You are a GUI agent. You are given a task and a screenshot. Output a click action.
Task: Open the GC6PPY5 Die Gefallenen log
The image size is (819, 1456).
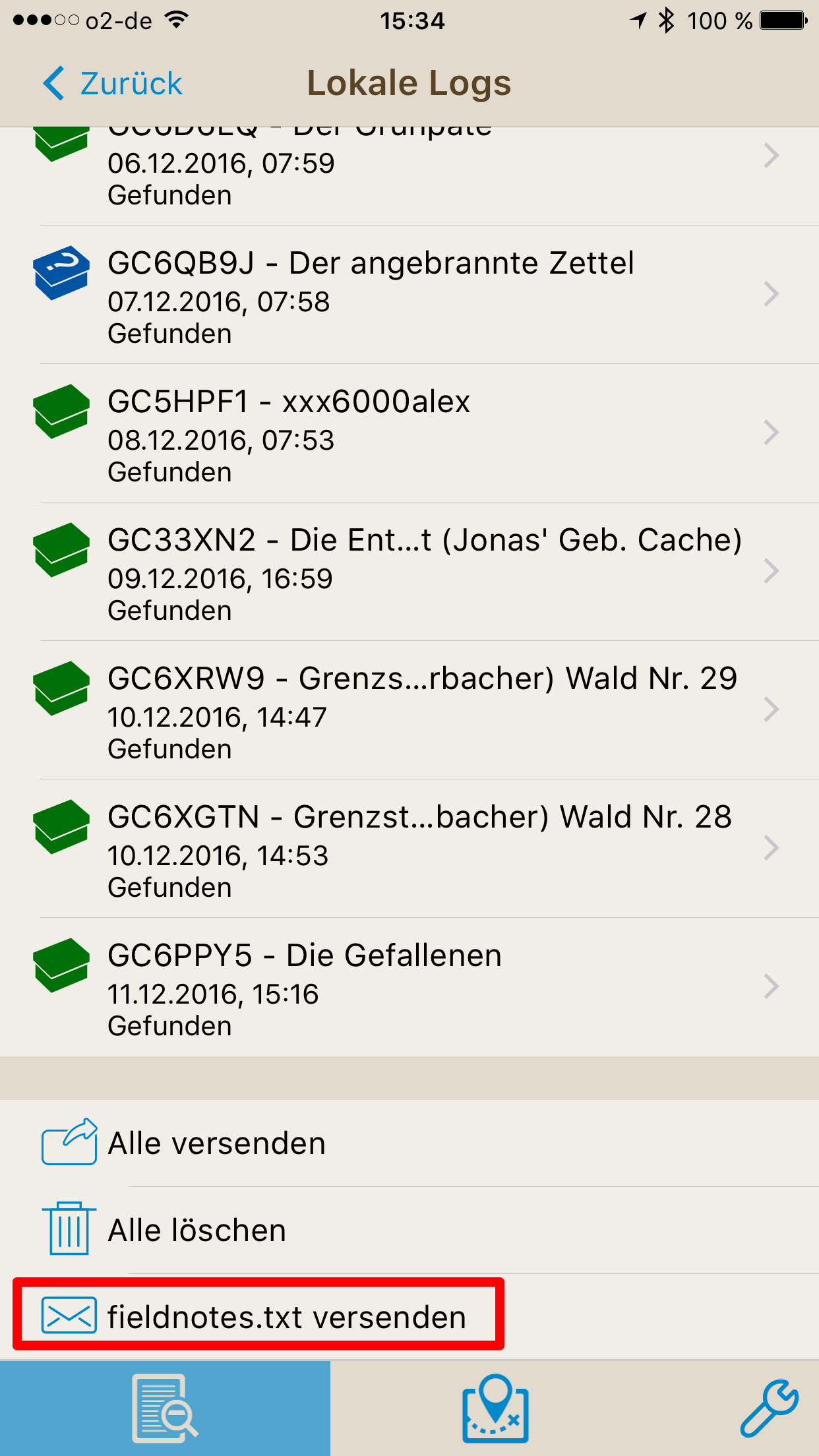[409, 987]
